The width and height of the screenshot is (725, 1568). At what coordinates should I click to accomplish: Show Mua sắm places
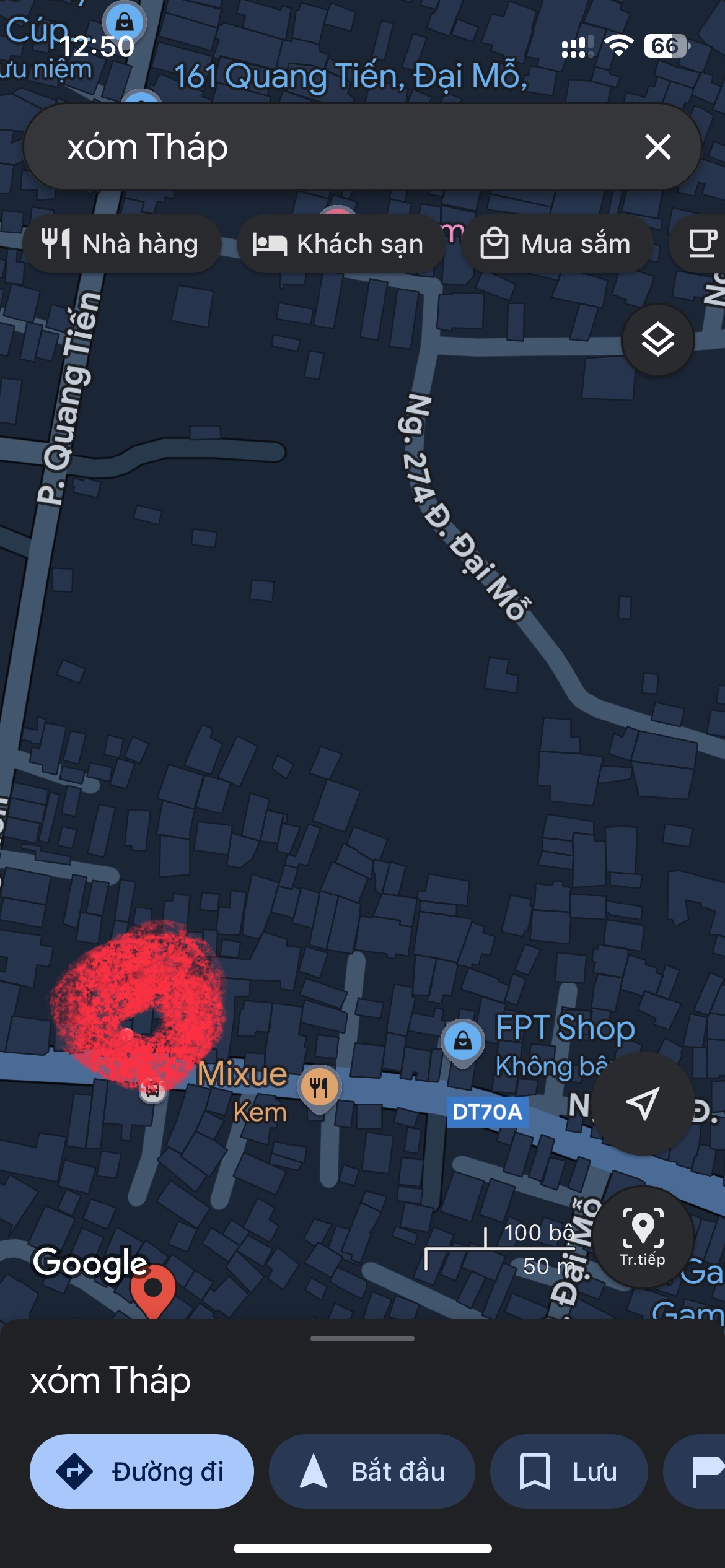tap(556, 244)
